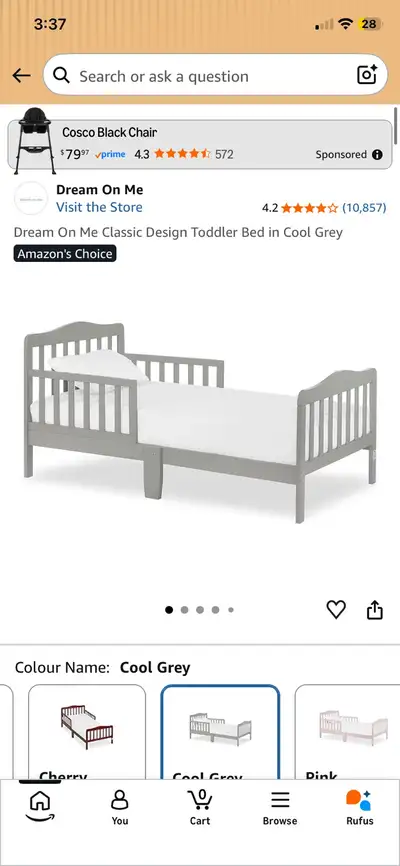Select the Cherry colour option

(x=87, y=732)
